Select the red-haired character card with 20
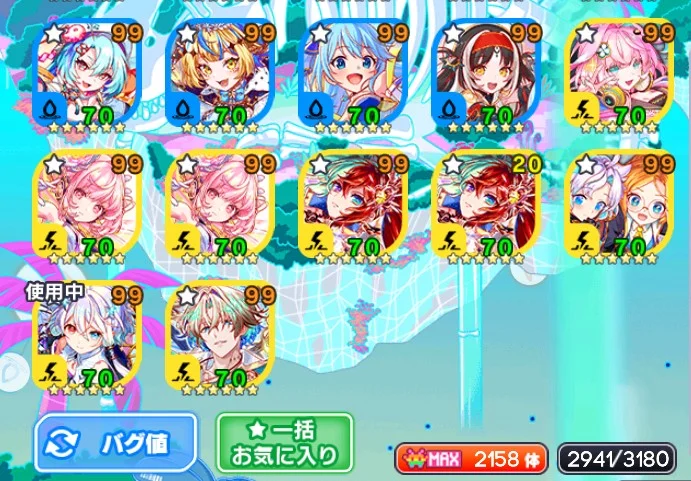The height and width of the screenshot is (481, 691). pyautogui.click(x=487, y=205)
